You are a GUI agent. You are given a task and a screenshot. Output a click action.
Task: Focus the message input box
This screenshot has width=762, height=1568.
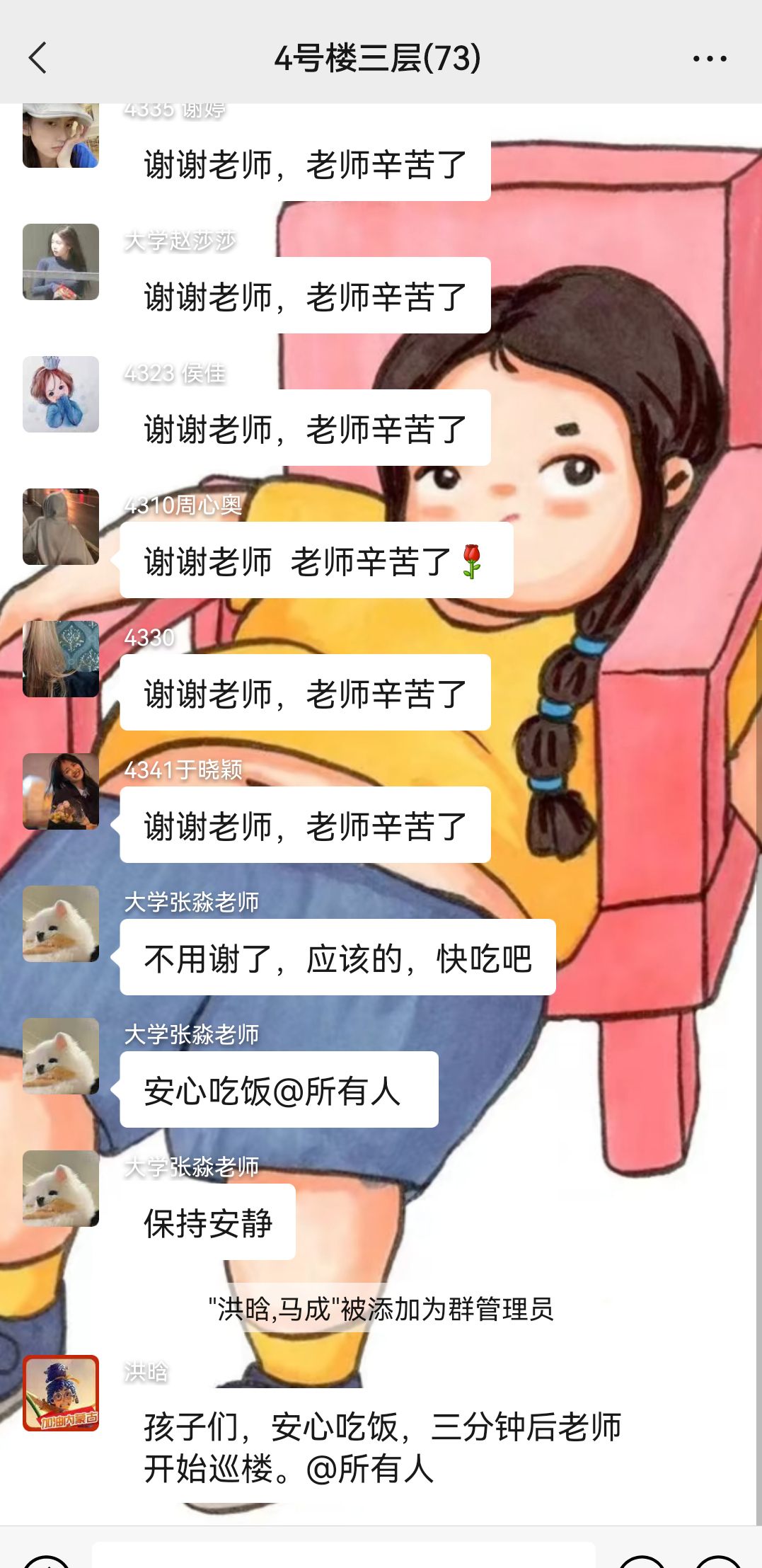343,1556
